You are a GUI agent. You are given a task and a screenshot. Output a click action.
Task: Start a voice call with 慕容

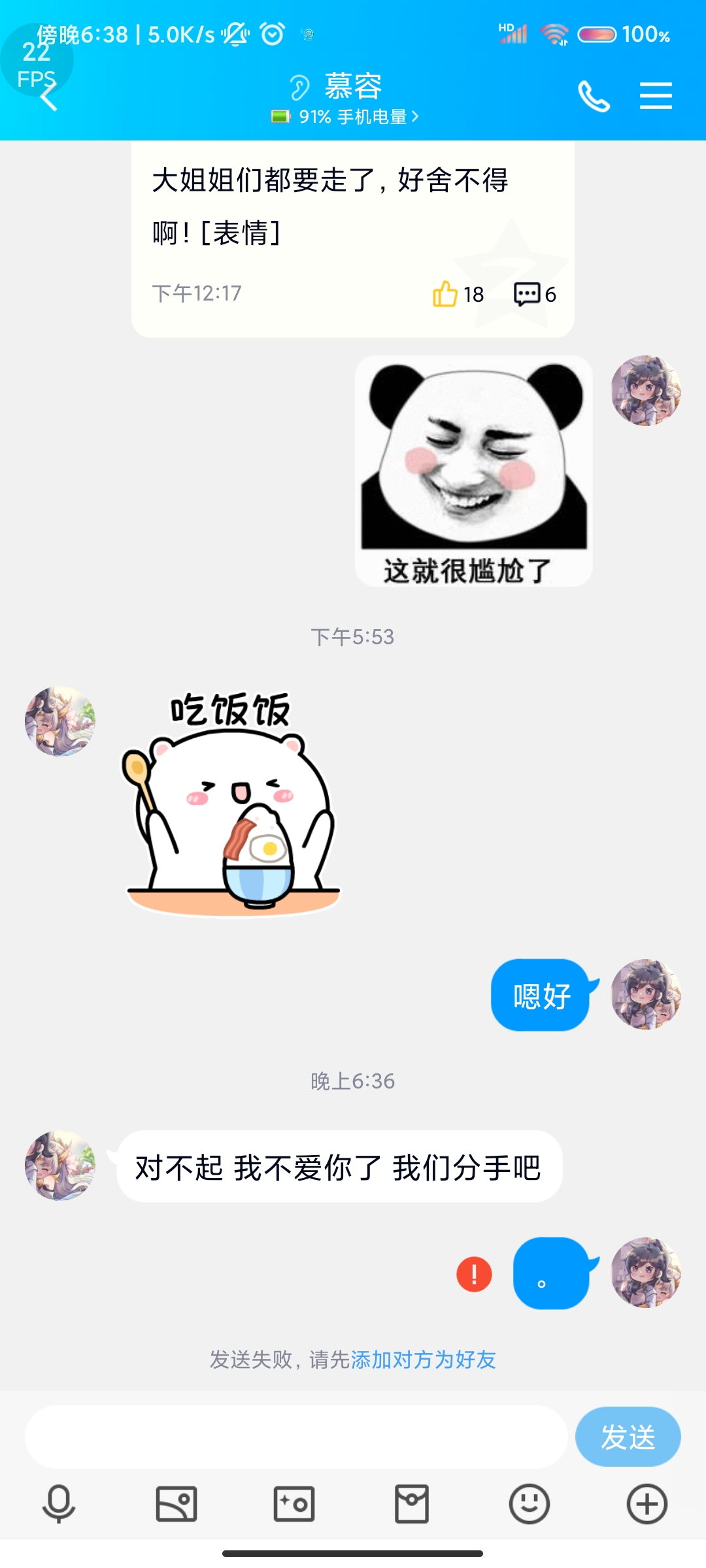pyautogui.click(x=594, y=97)
